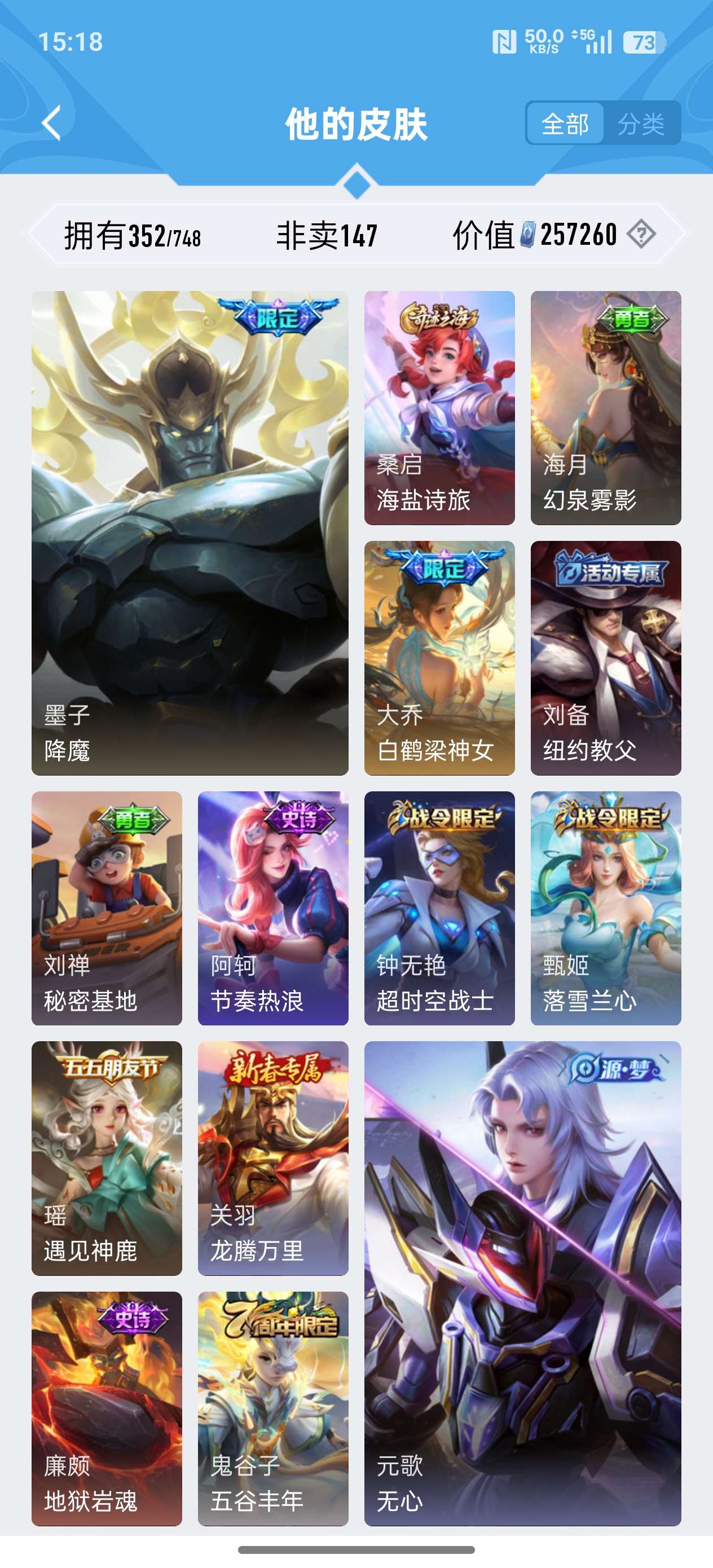
Task: Open the value help question icon
Action: point(641,234)
